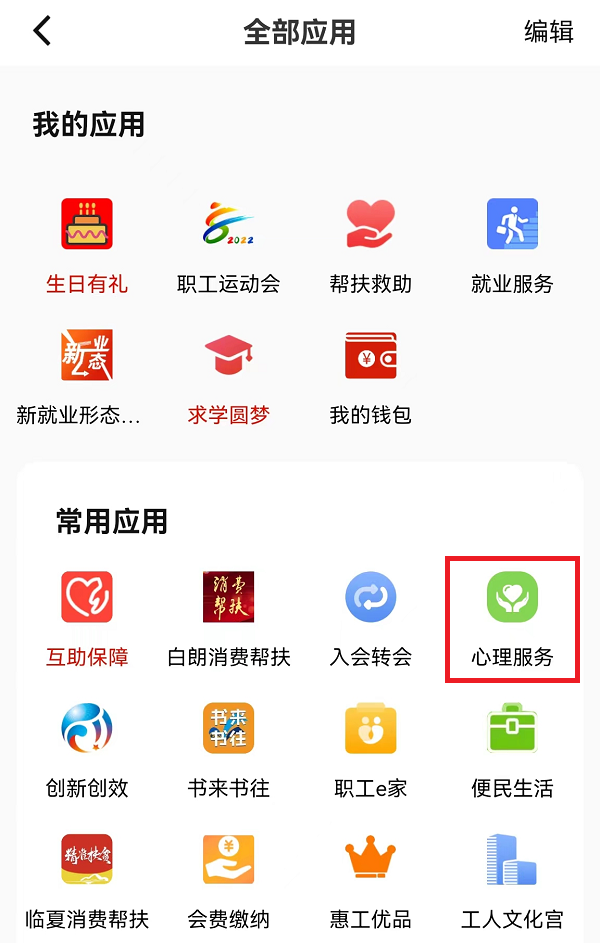Viewport: 600px width, 943px height.
Task: Go back using the top-left arrow
Action: tap(42, 31)
